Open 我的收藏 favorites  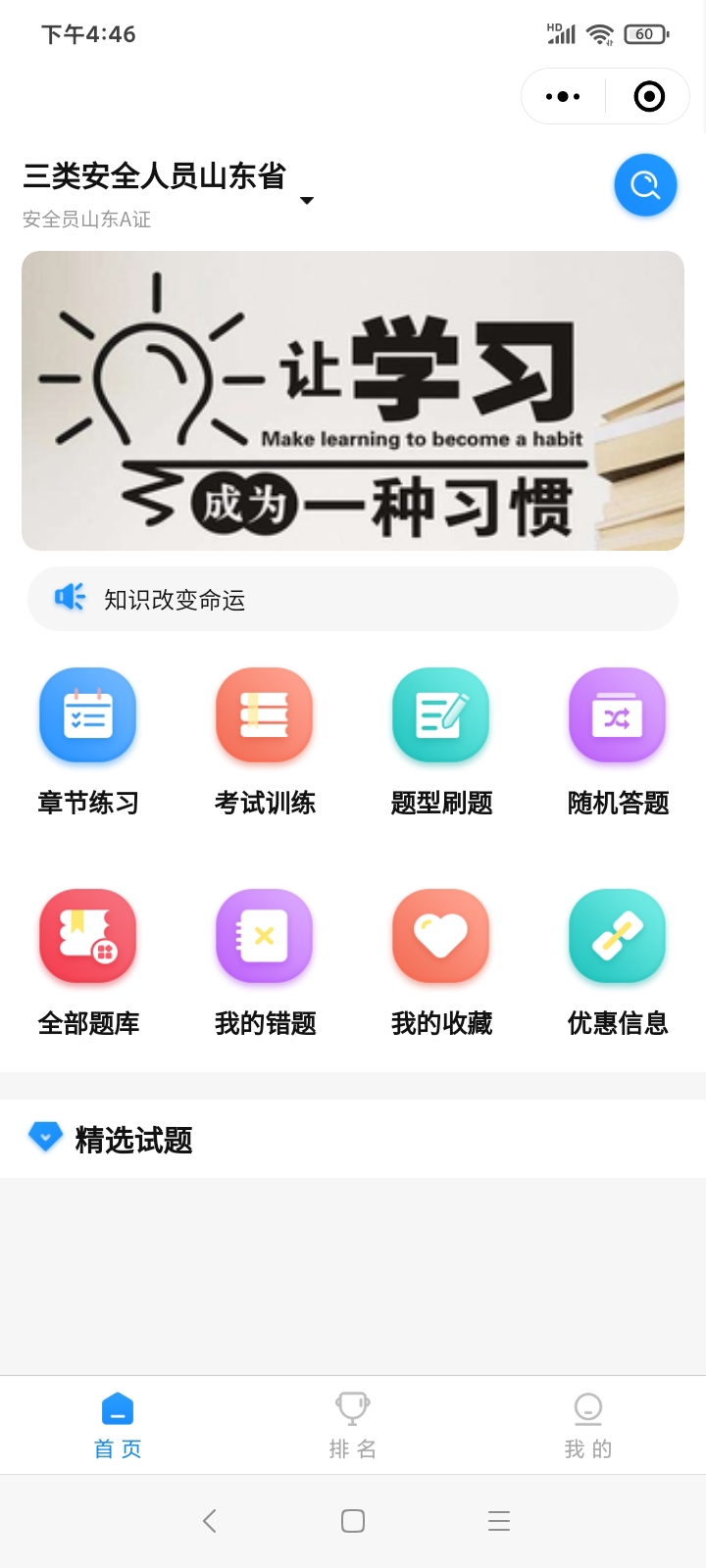point(441,962)
